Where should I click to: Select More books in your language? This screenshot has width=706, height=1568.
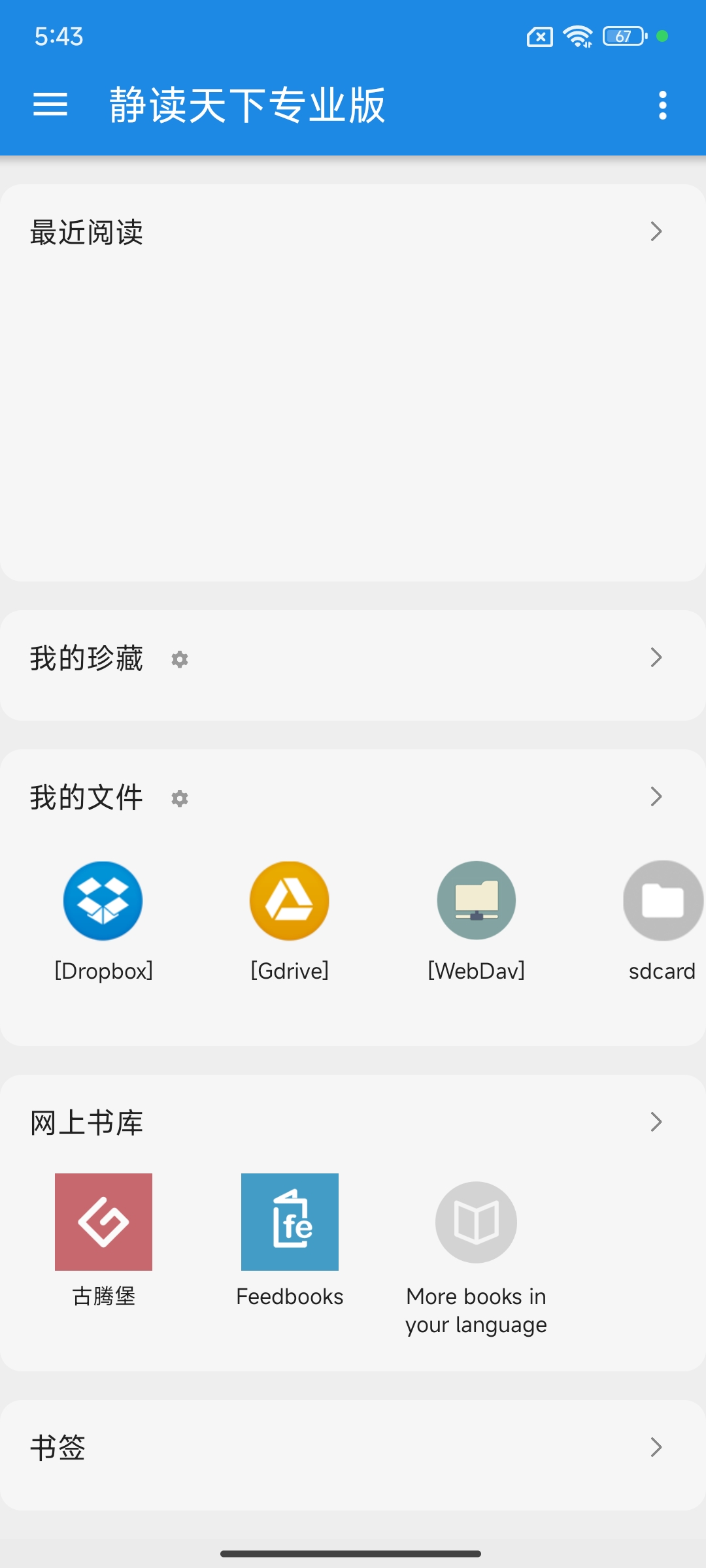tap(477, 1222)
